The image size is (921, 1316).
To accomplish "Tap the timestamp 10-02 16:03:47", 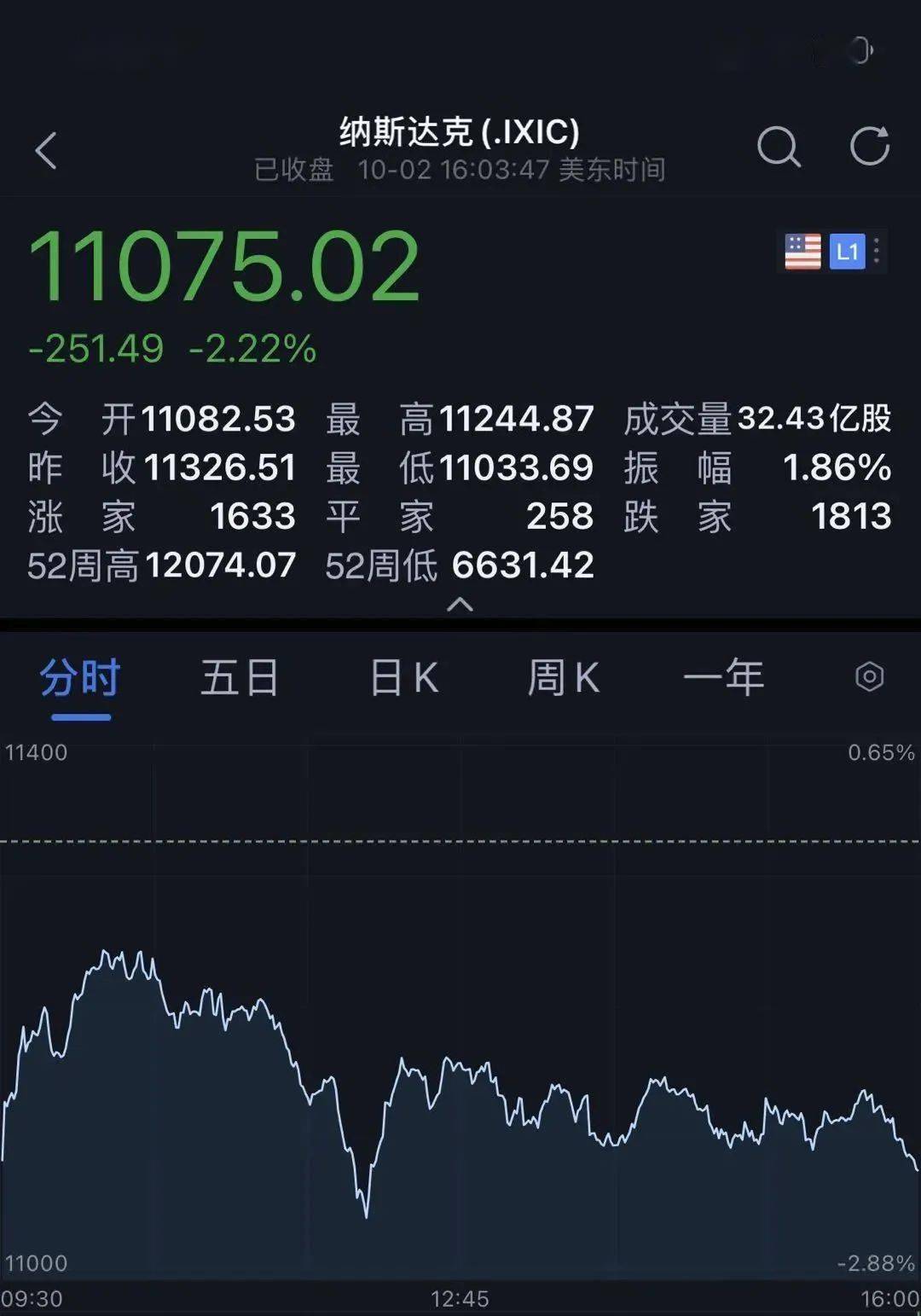I will point(465,171).
